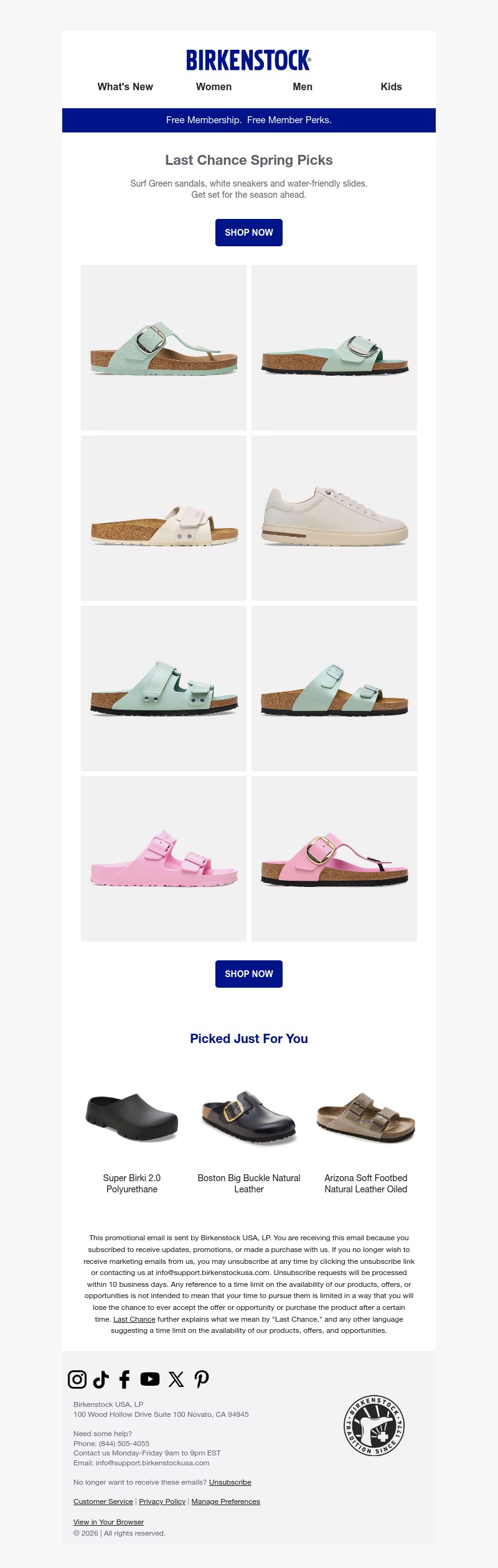Open Boston Big Buckle Natural Leather product
This screenshot has width=498, height=1568.
click(249, 1183)
